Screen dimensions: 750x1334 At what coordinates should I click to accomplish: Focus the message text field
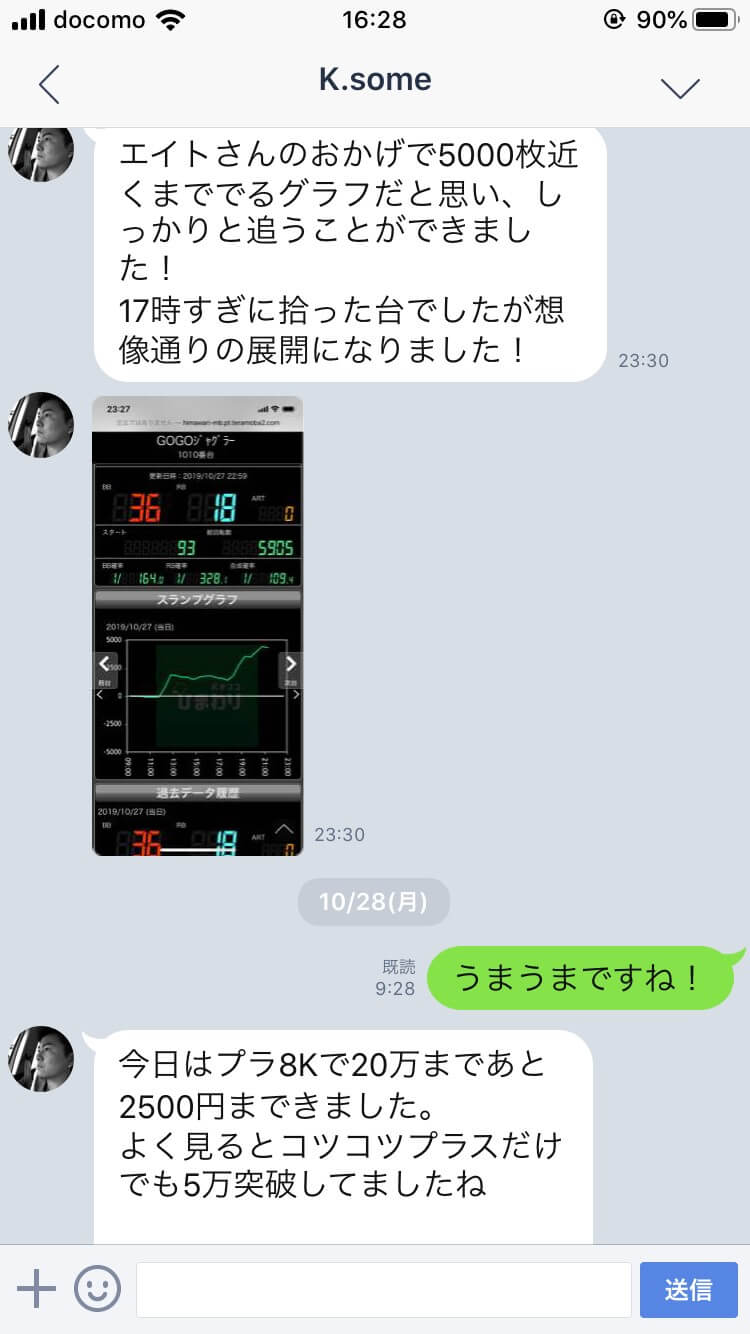(x=383, y=1289)
